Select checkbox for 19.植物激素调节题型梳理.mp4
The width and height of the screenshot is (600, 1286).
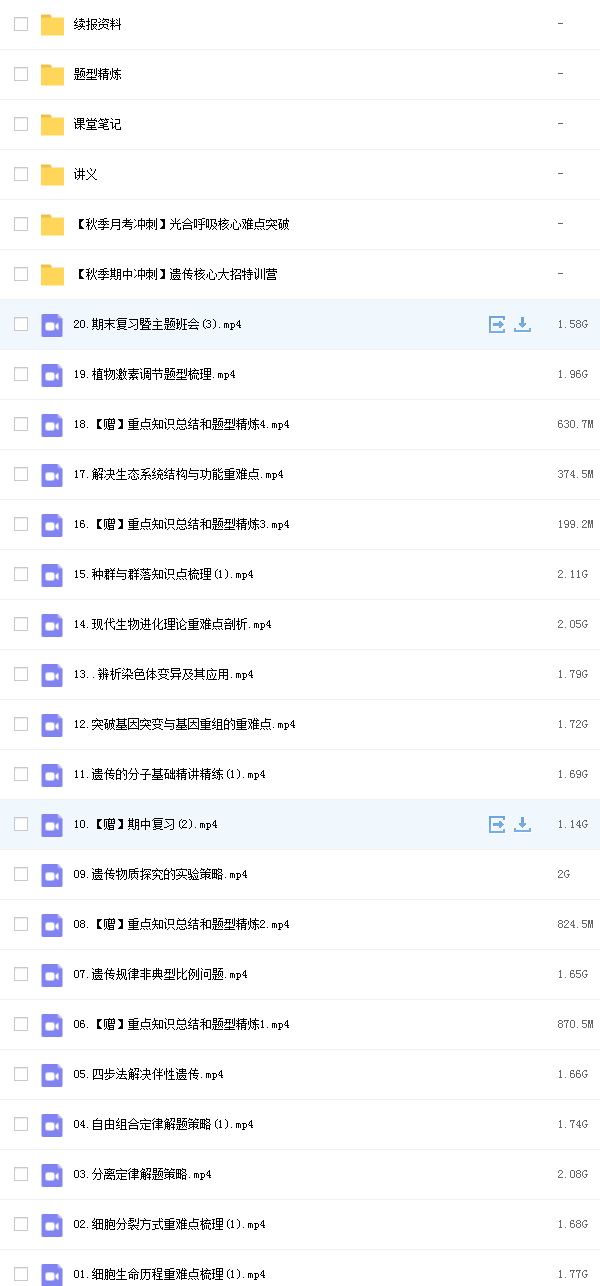(x=21, y=374)
